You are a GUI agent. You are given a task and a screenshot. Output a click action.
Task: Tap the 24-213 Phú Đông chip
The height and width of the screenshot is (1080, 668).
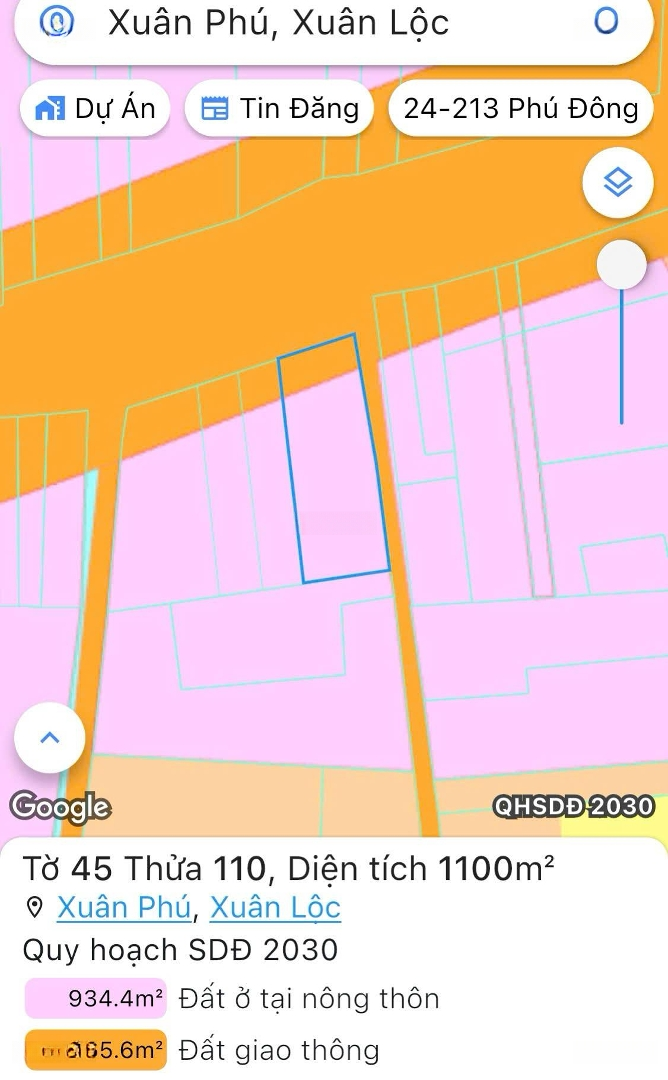(520, 108)
